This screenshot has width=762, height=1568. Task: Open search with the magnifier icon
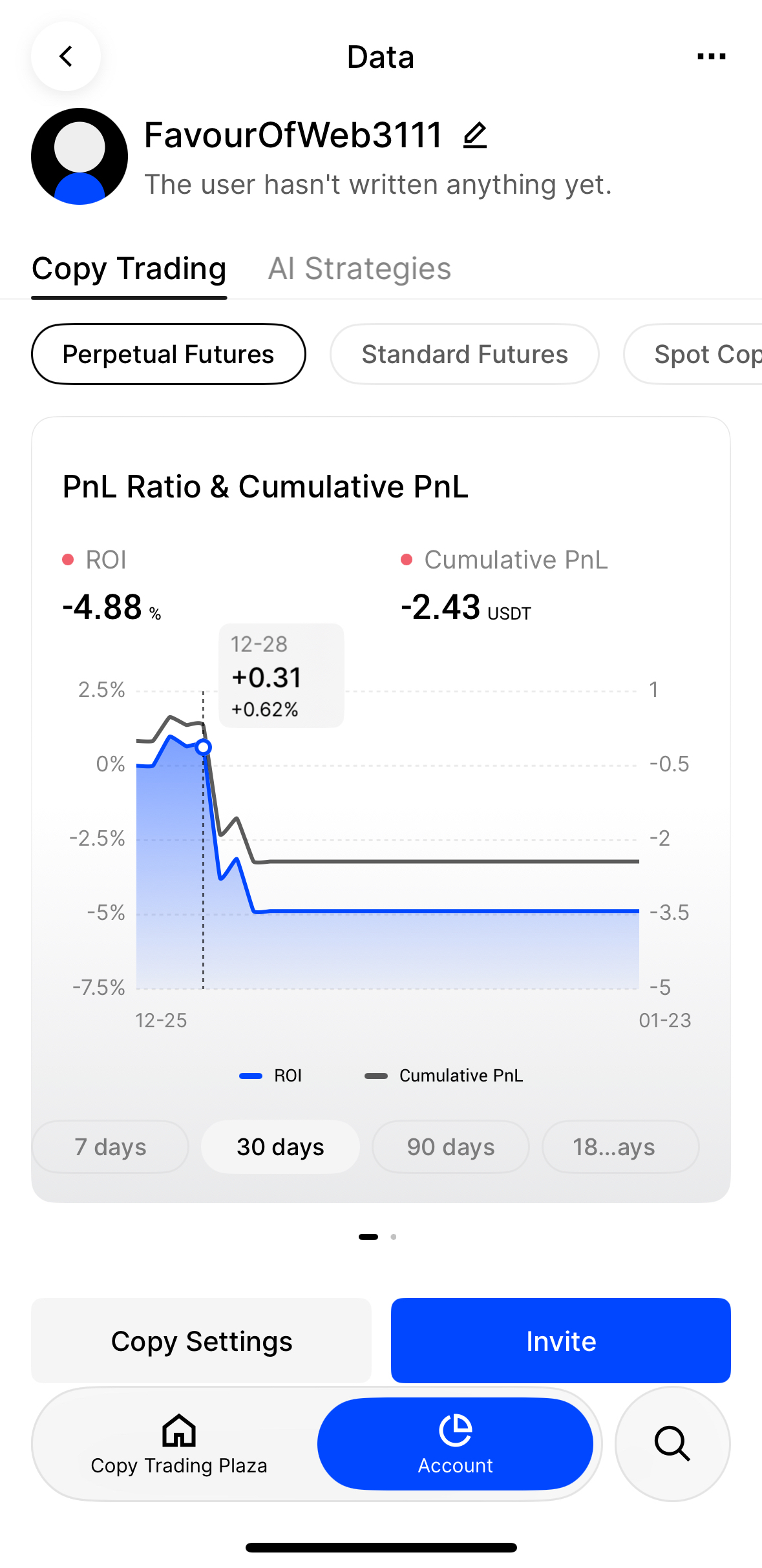tap(672, 1444)
